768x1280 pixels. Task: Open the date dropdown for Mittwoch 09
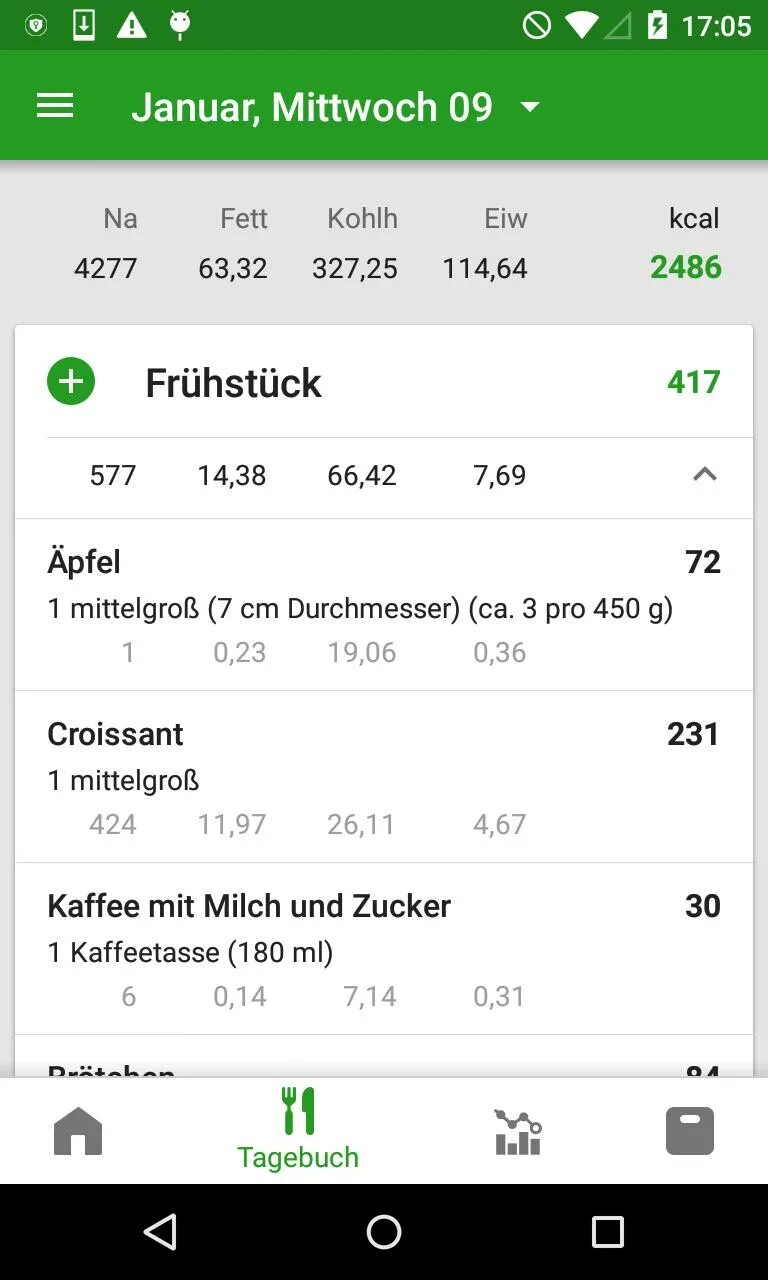[x=530, y=106]
